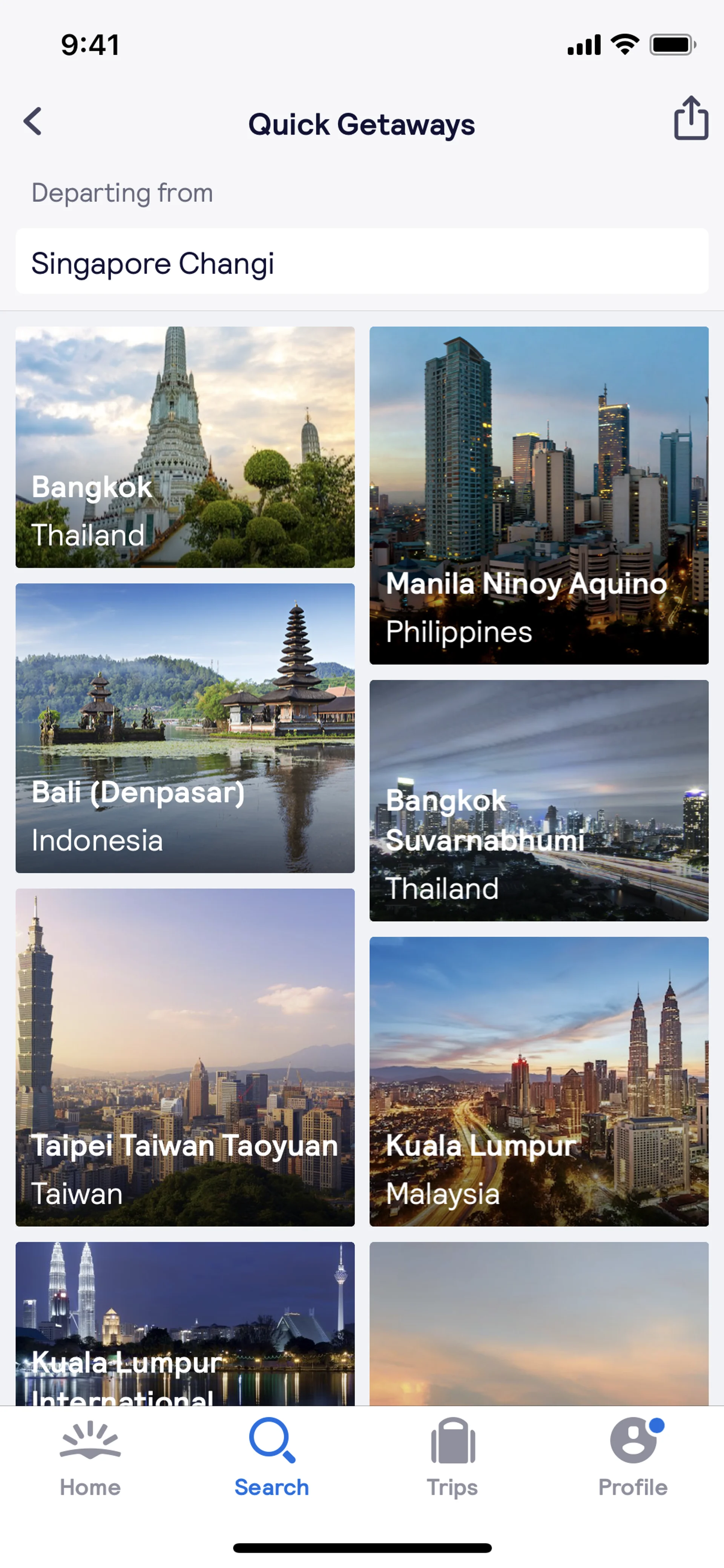The image size is (724, 1568).
Task: Go to the Profile tab
Action: pyautogui.click(x=633, y=1458)
